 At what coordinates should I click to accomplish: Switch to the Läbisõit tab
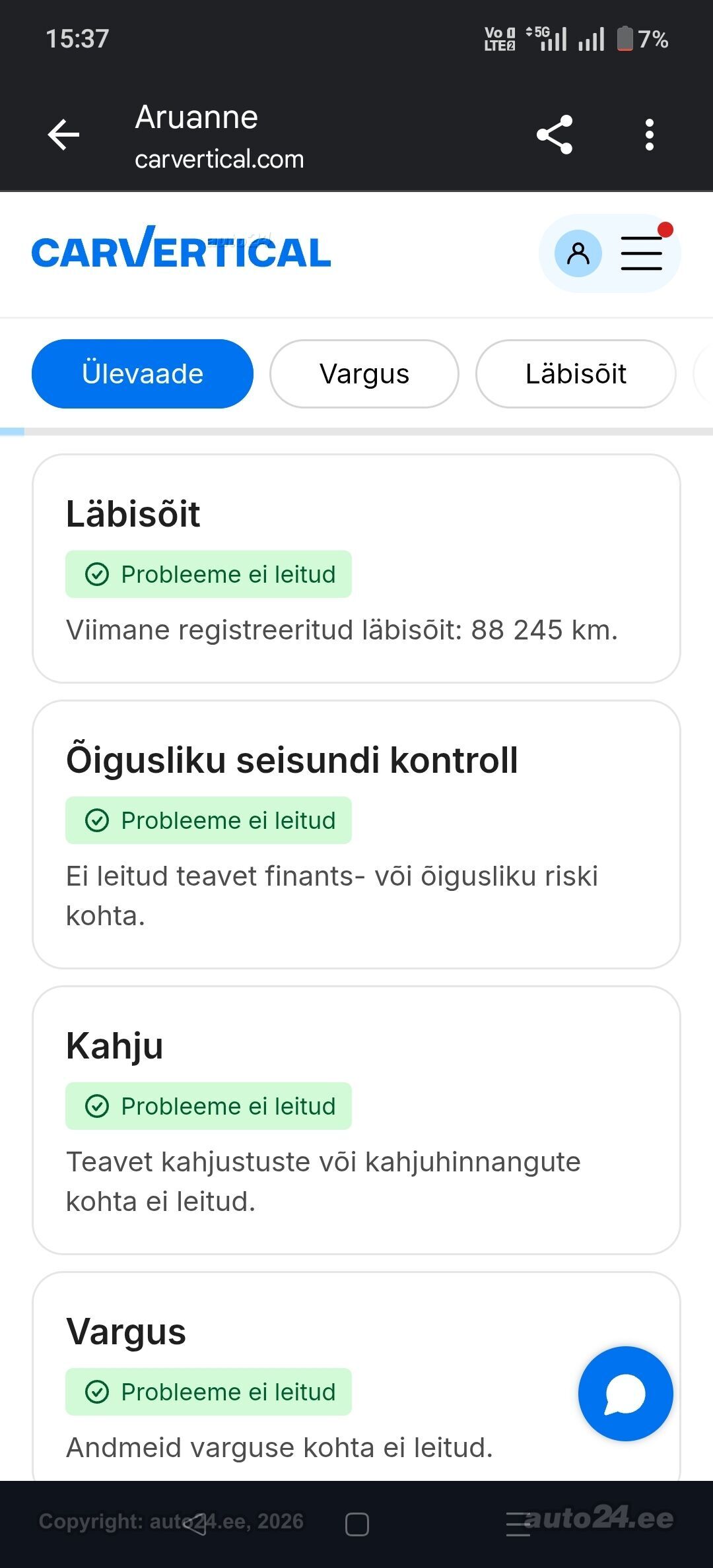click(x=576, y=374)
